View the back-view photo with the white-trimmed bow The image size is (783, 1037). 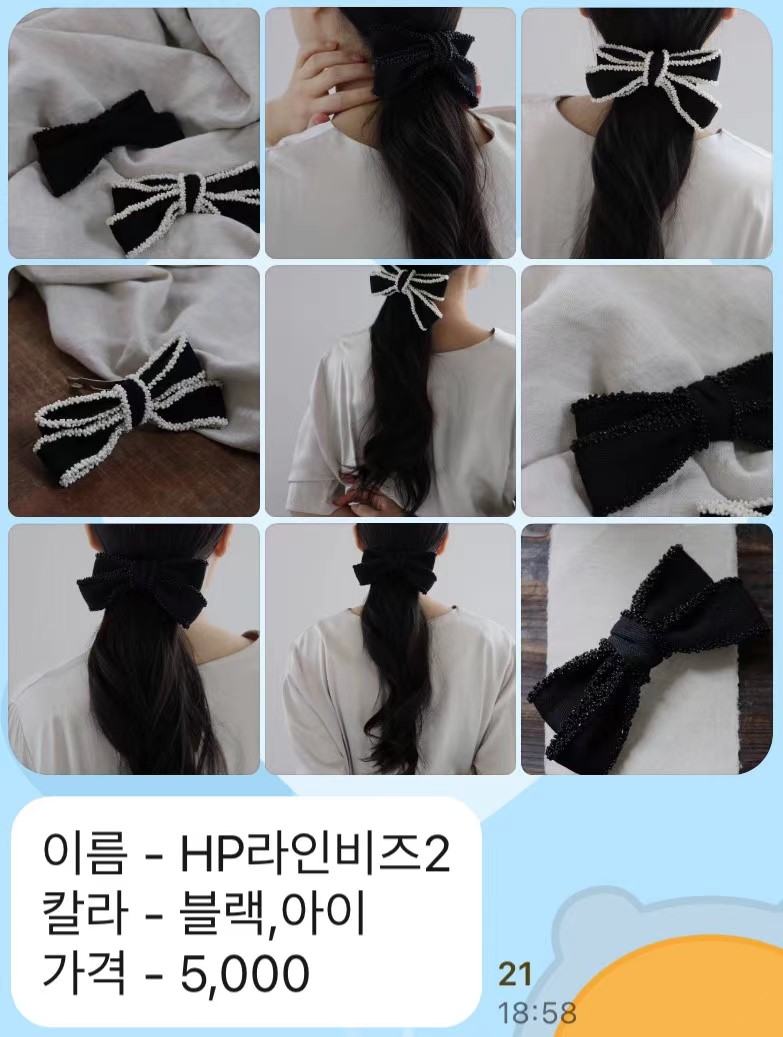pos(390,390)
